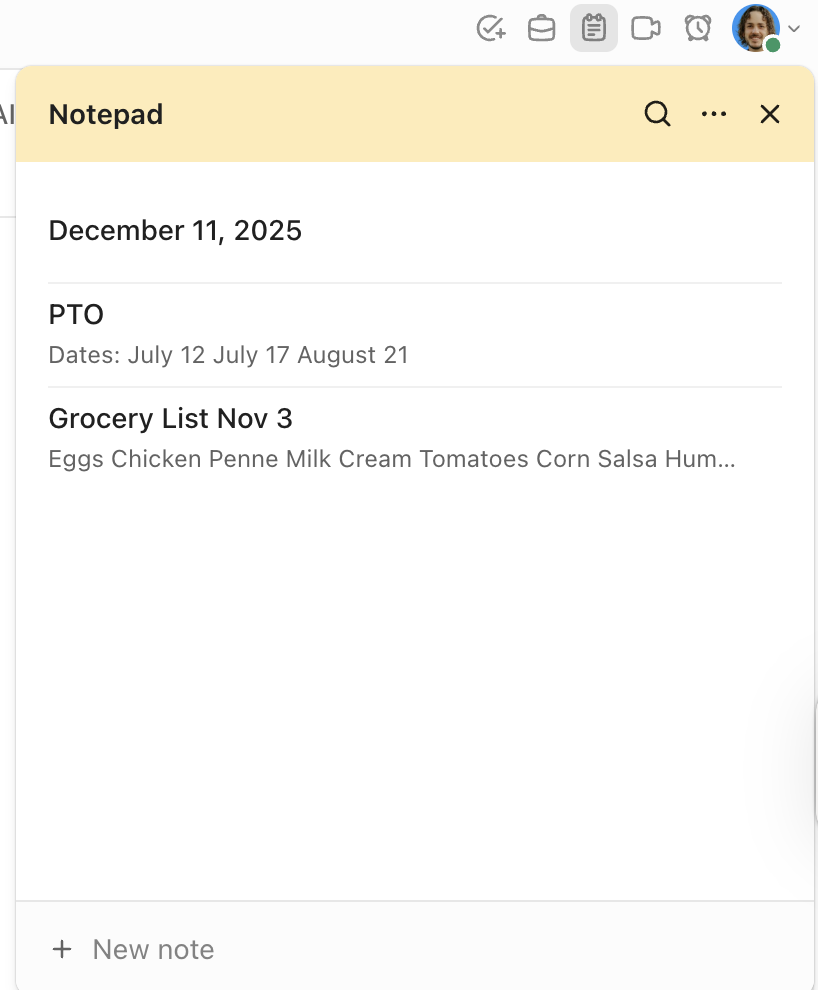818x990 pixels.
Task: Click the Notepad title in the header
Action: tap(105, 113)
